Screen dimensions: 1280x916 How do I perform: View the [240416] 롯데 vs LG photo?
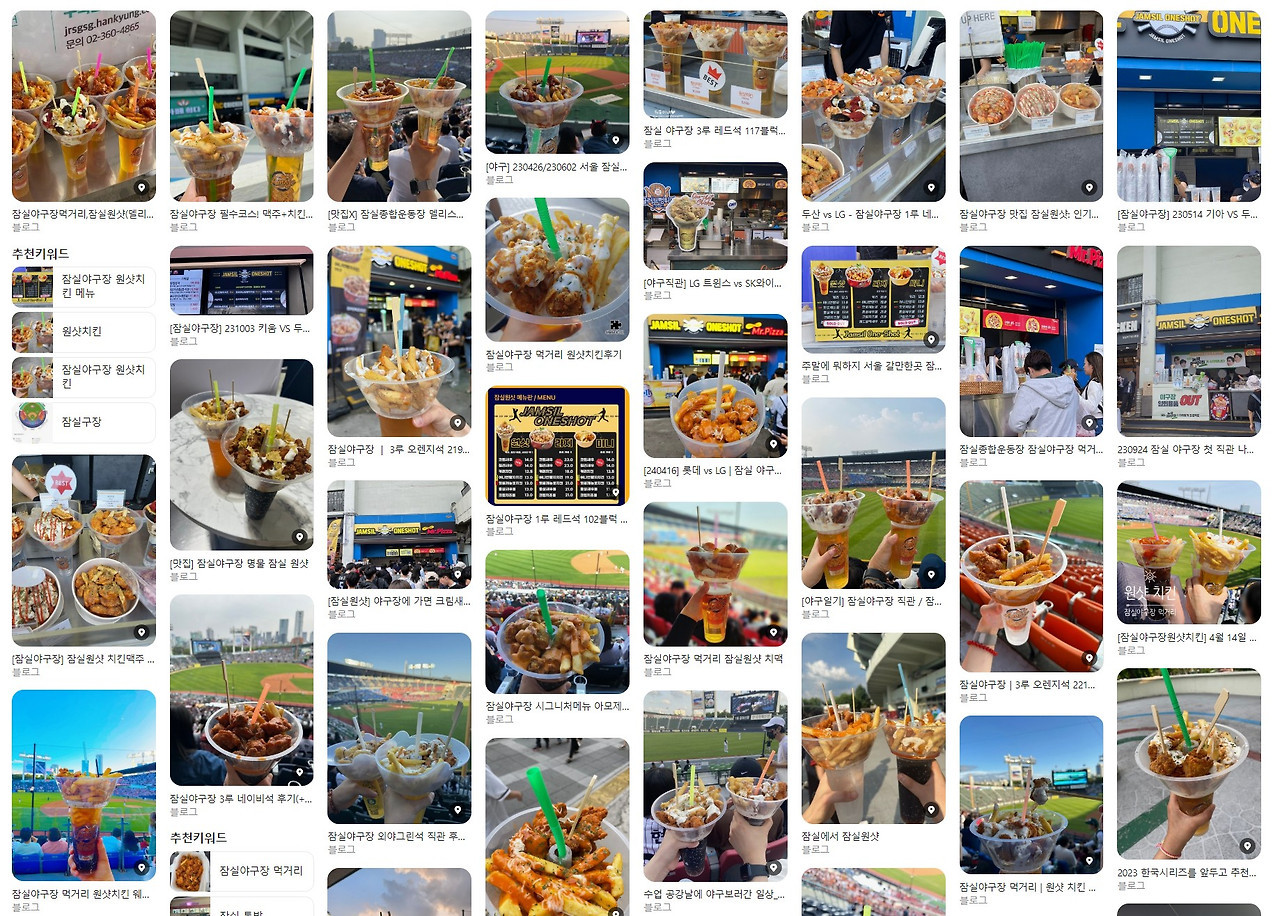coord(715,386)
